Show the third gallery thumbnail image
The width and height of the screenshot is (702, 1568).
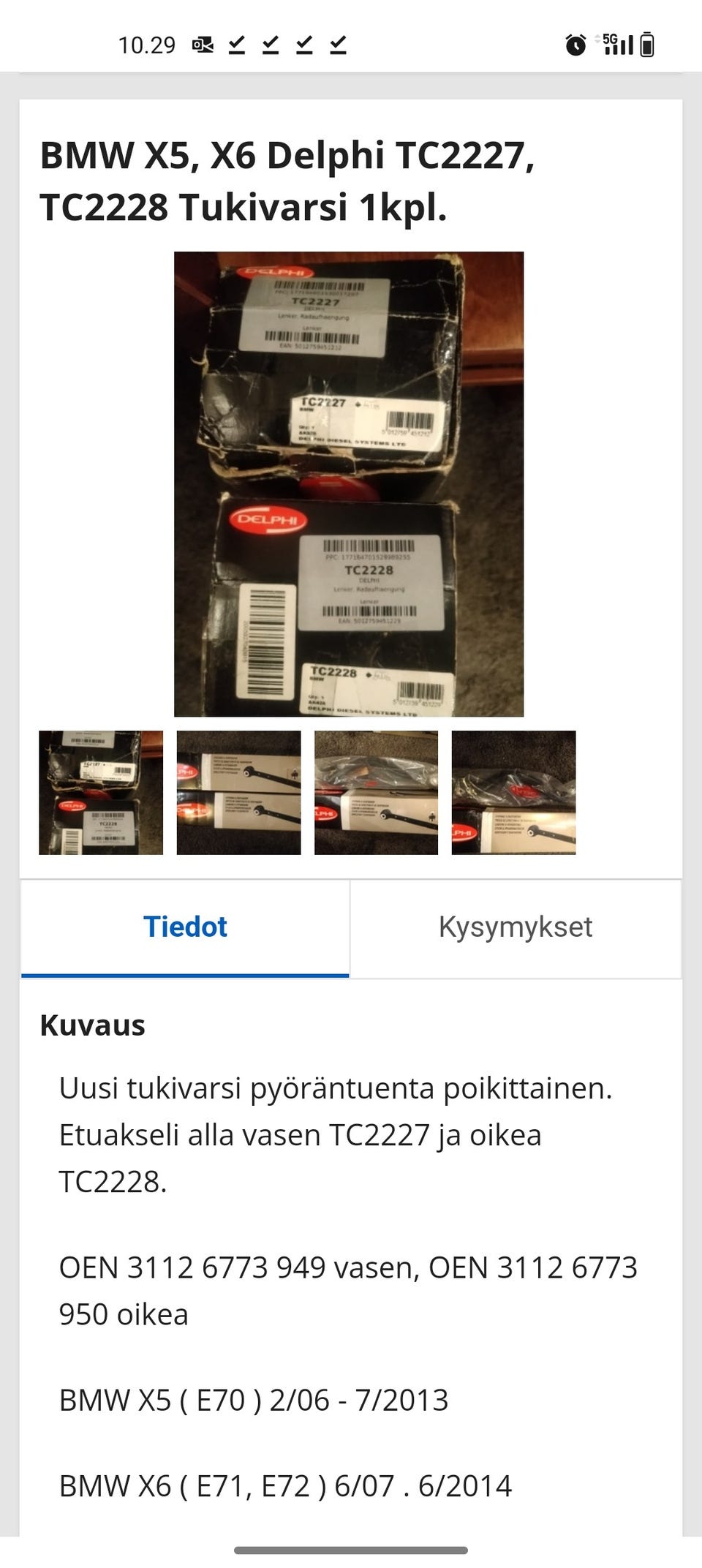click(x=376, y=792)
